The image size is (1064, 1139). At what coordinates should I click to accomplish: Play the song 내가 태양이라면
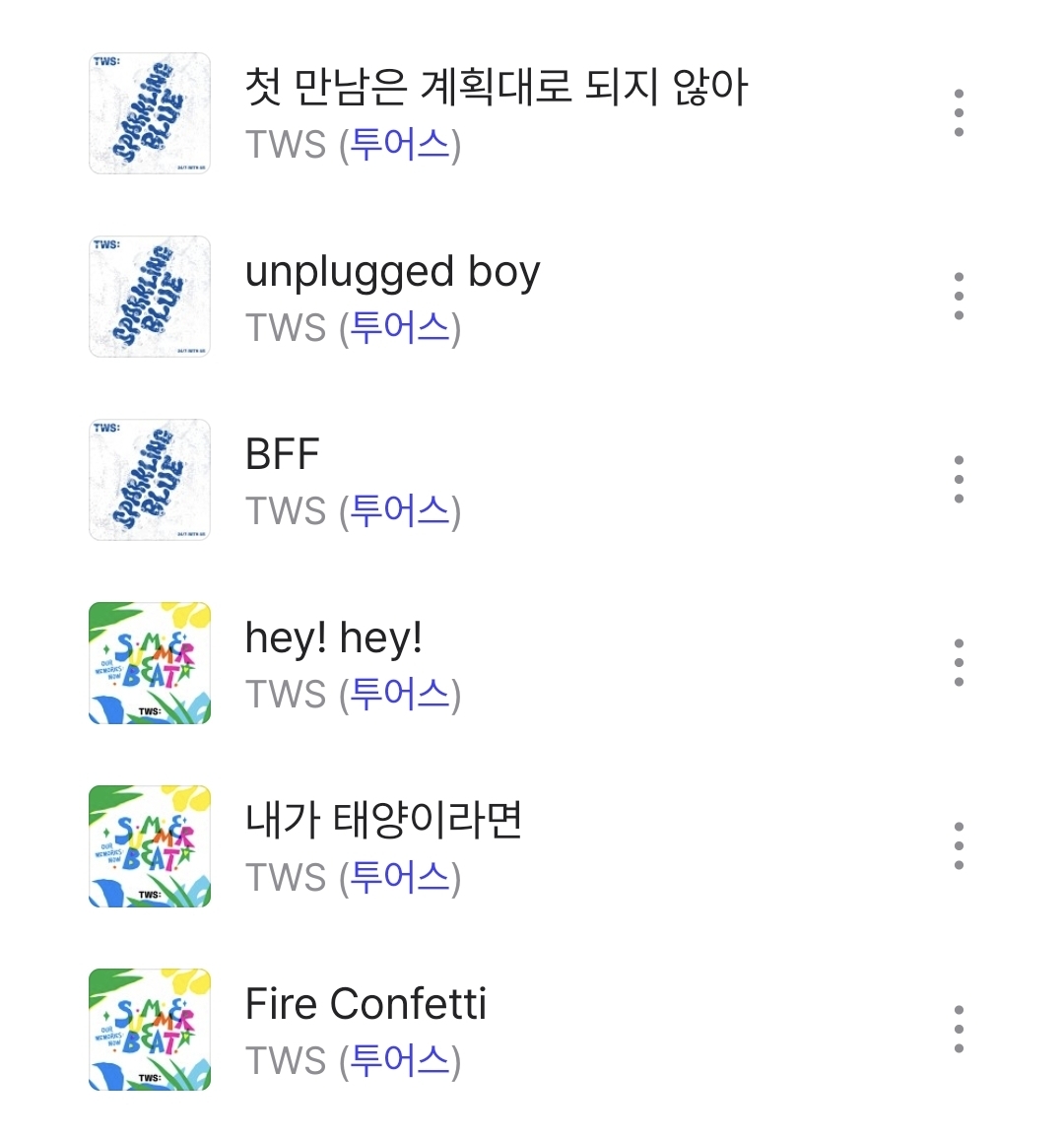tap(383, 821)
